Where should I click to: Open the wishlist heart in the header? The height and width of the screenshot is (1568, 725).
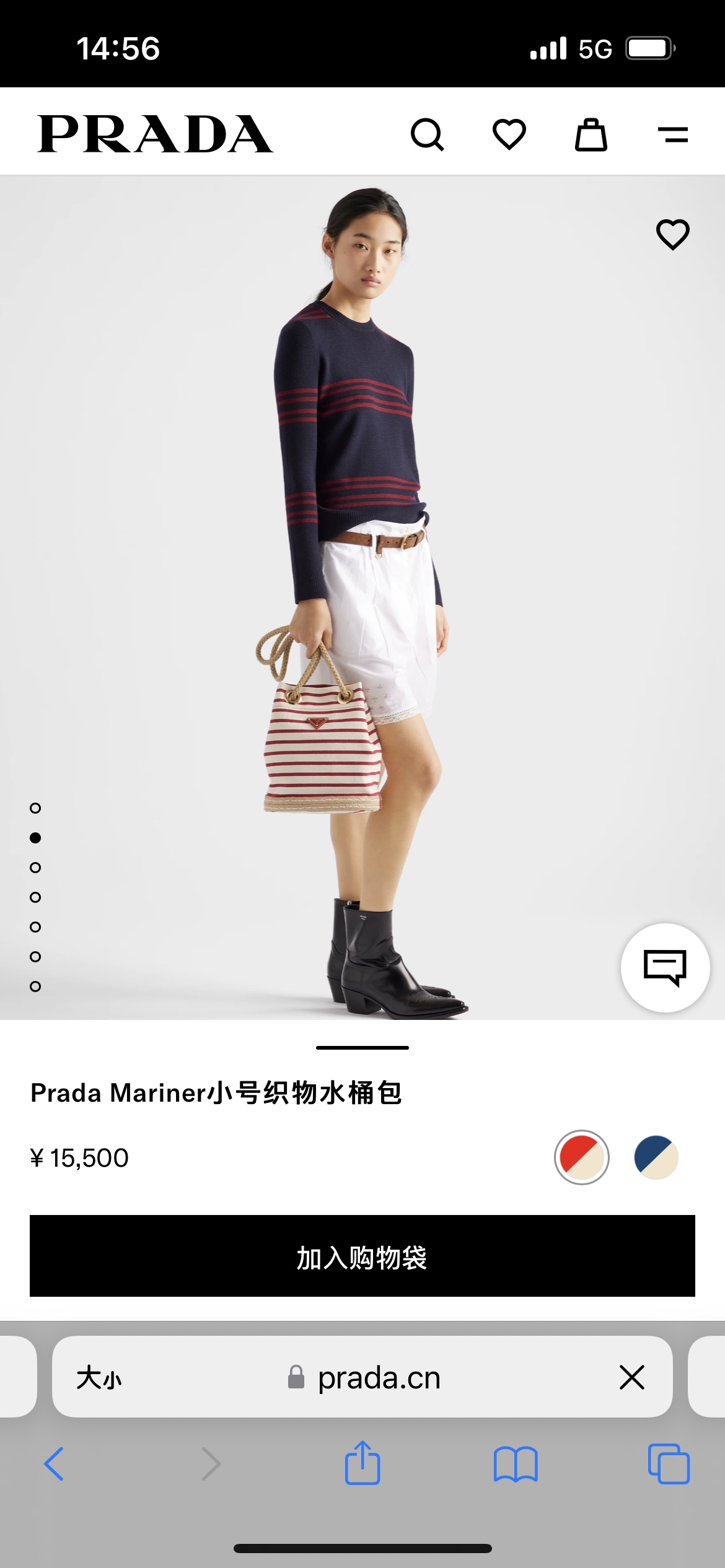[509, 134]
